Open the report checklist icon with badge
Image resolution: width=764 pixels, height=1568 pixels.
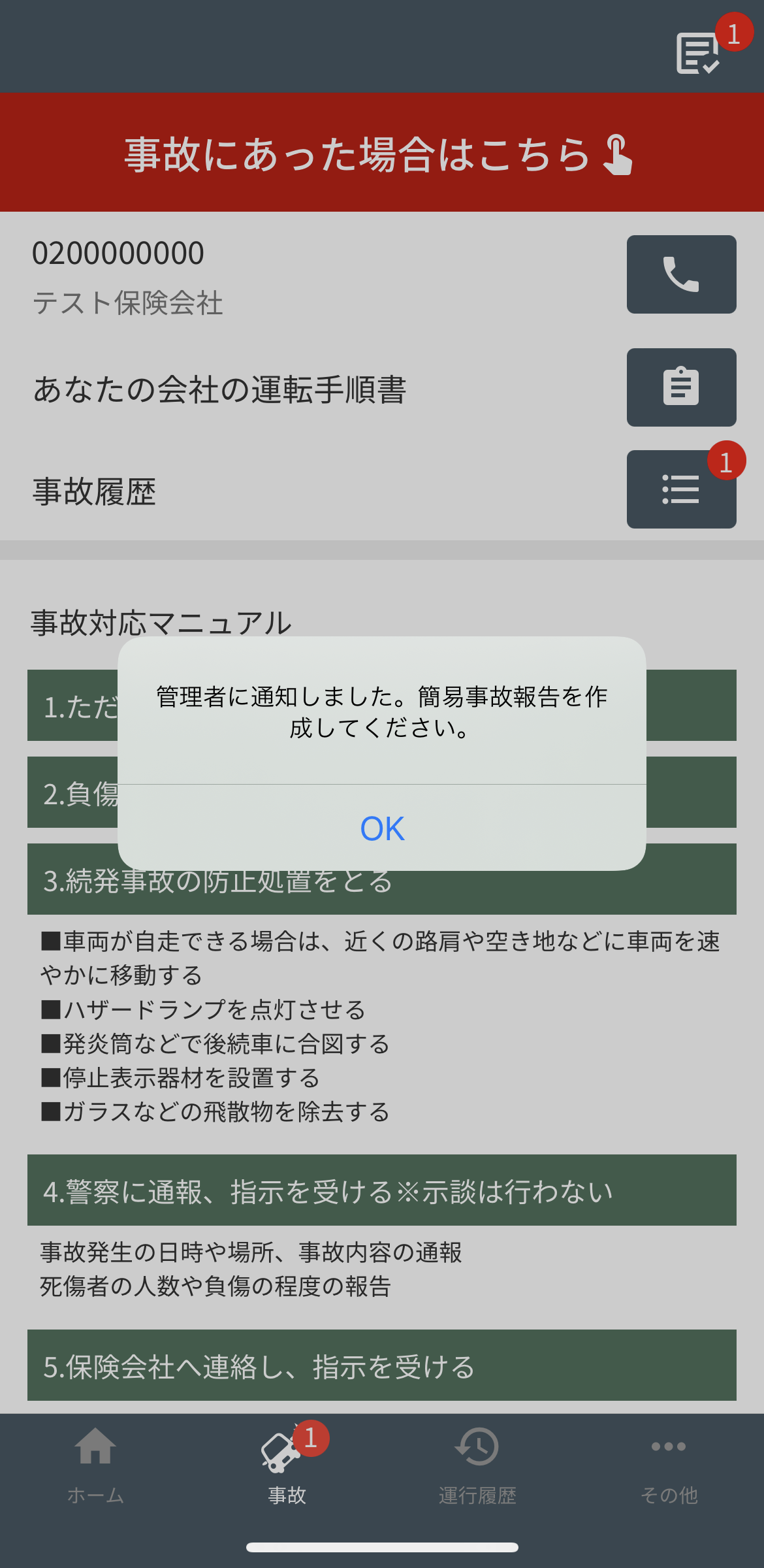[699, 54]
